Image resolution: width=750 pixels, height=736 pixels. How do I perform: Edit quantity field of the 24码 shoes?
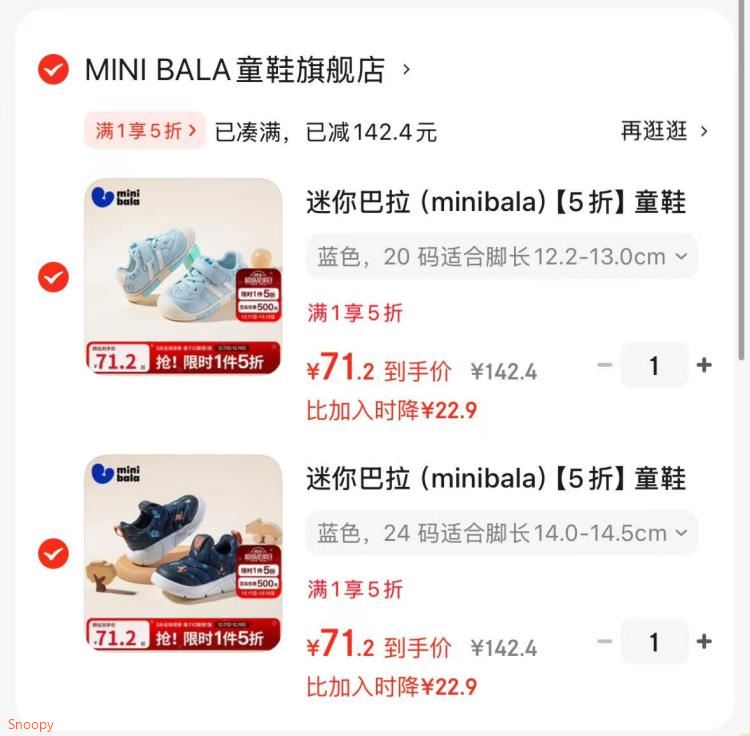tap(654, 641)
